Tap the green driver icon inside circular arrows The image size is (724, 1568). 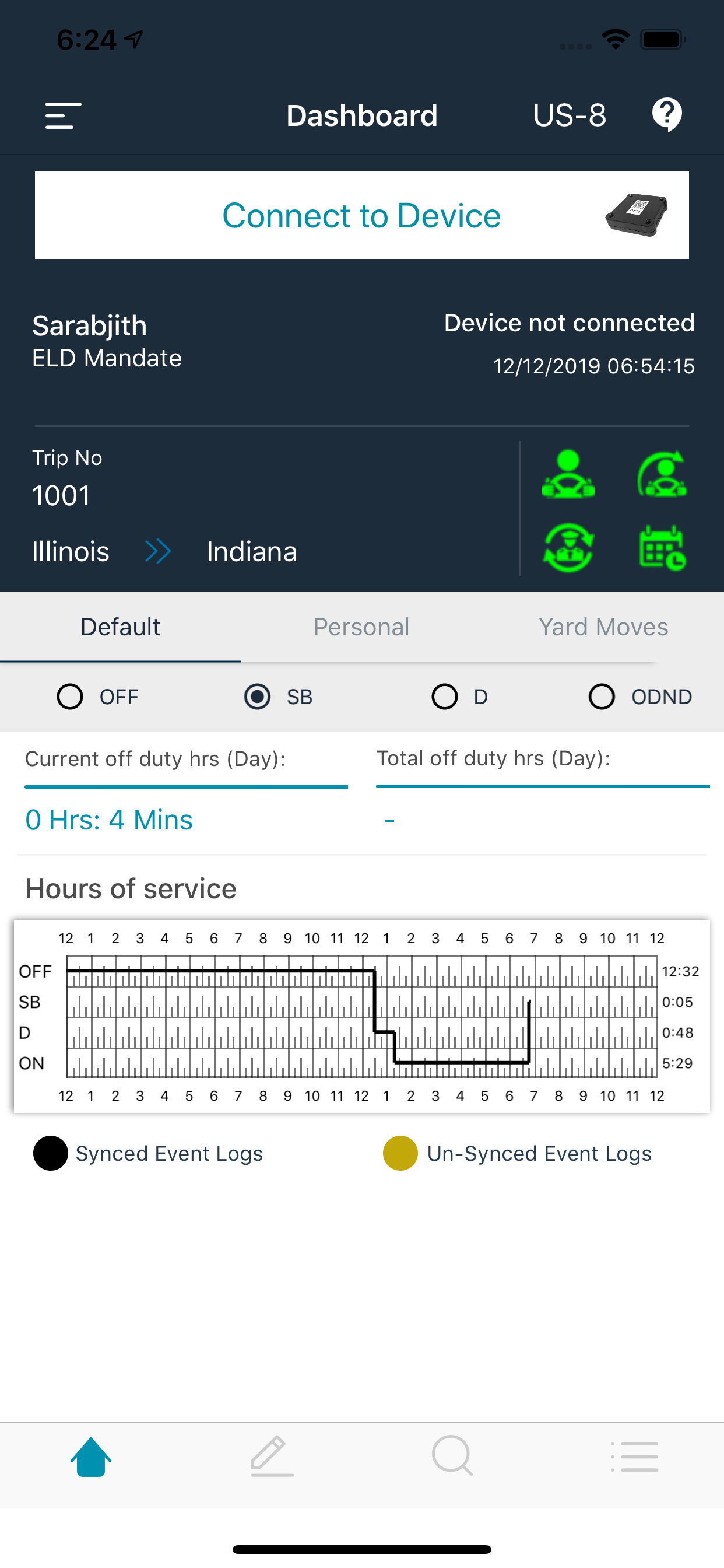coord(568,548)
